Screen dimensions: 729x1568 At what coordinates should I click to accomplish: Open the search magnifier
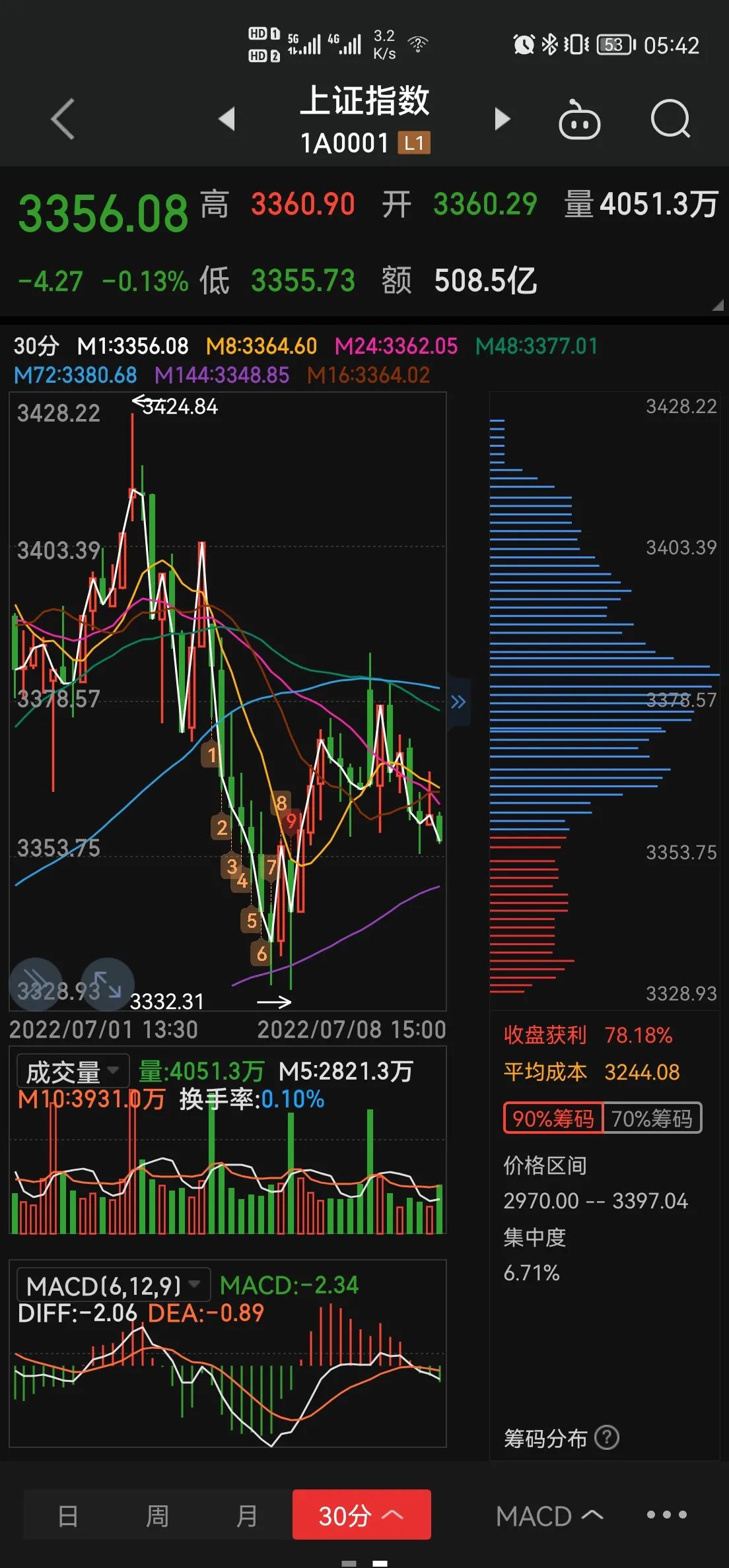(670, 119)
